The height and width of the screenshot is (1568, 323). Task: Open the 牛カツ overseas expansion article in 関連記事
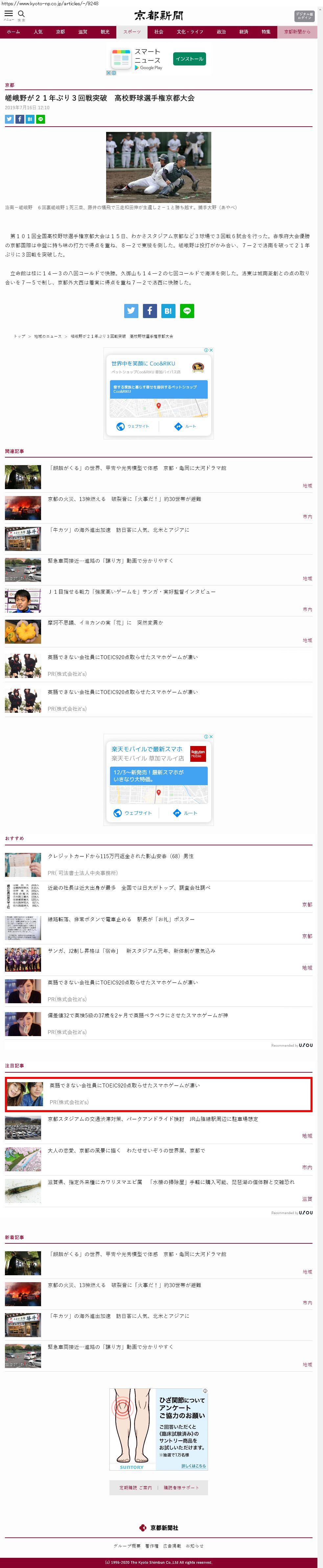click(119, 530)
